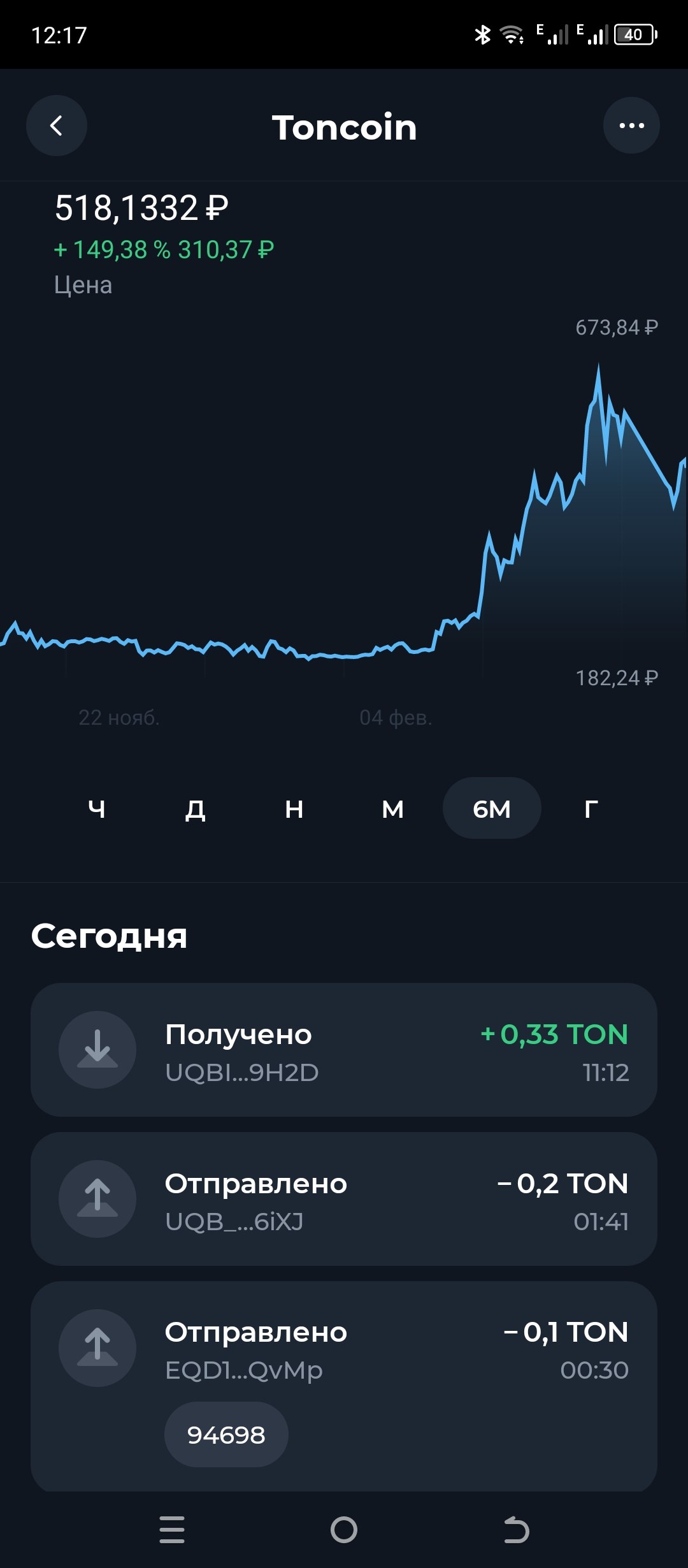Go back from the Toncoin screen

pyautogui.click(x=57, y=126)
